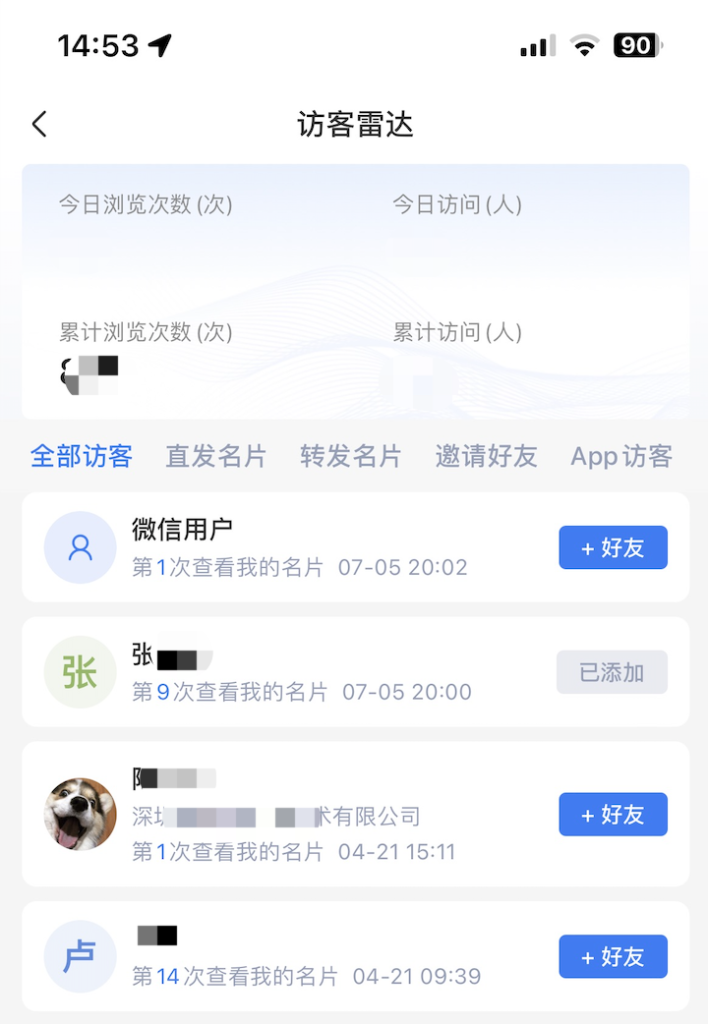Add the dog-avatar visitor as friend
This screenshot has height=1024, width=708.
click(x=612, y=814)
